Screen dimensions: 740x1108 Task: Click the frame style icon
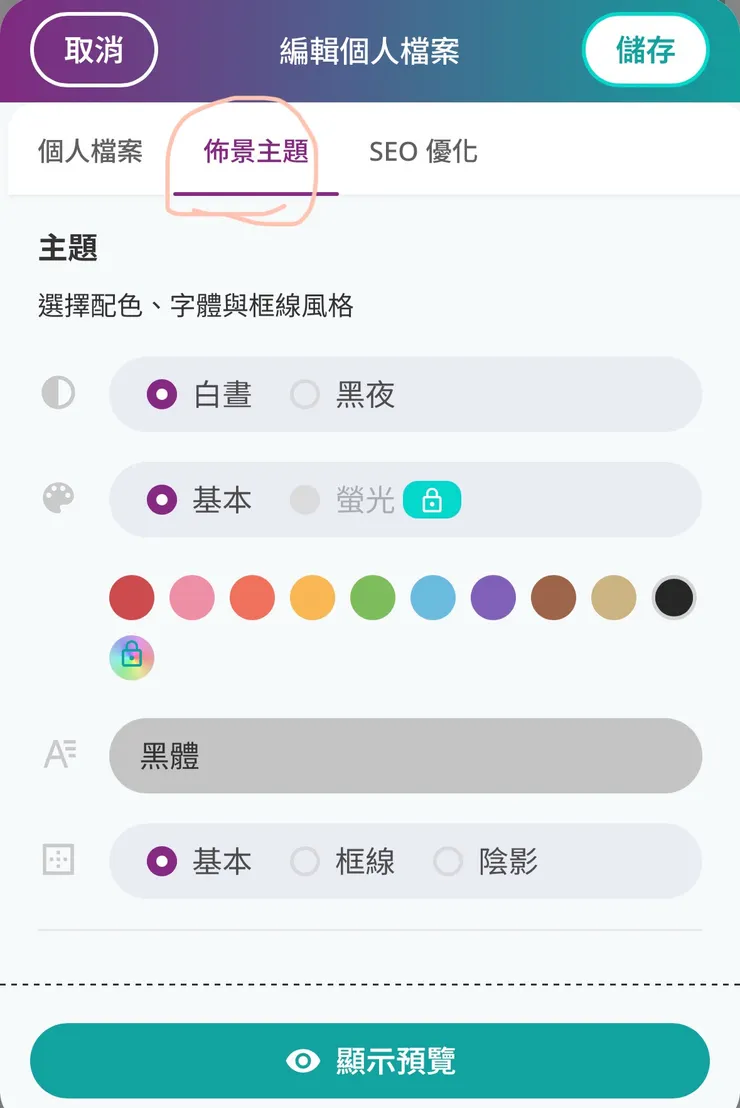pyautogui.click(x=58, y=860)
